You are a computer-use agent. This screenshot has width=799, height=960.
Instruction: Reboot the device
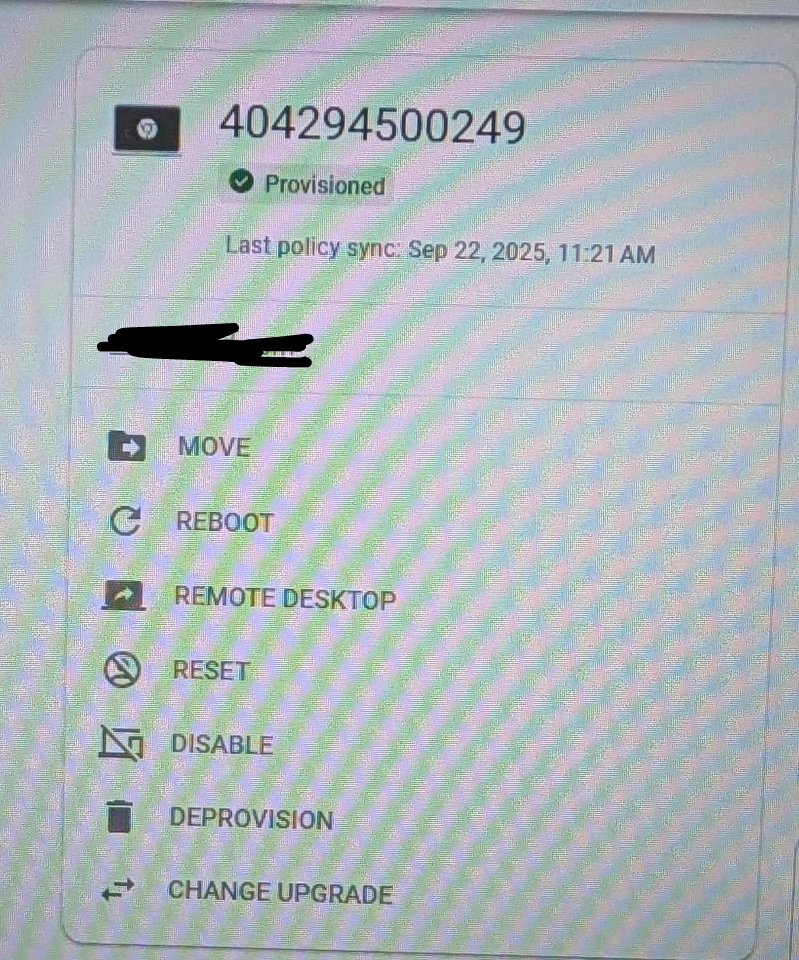(224, 522)
